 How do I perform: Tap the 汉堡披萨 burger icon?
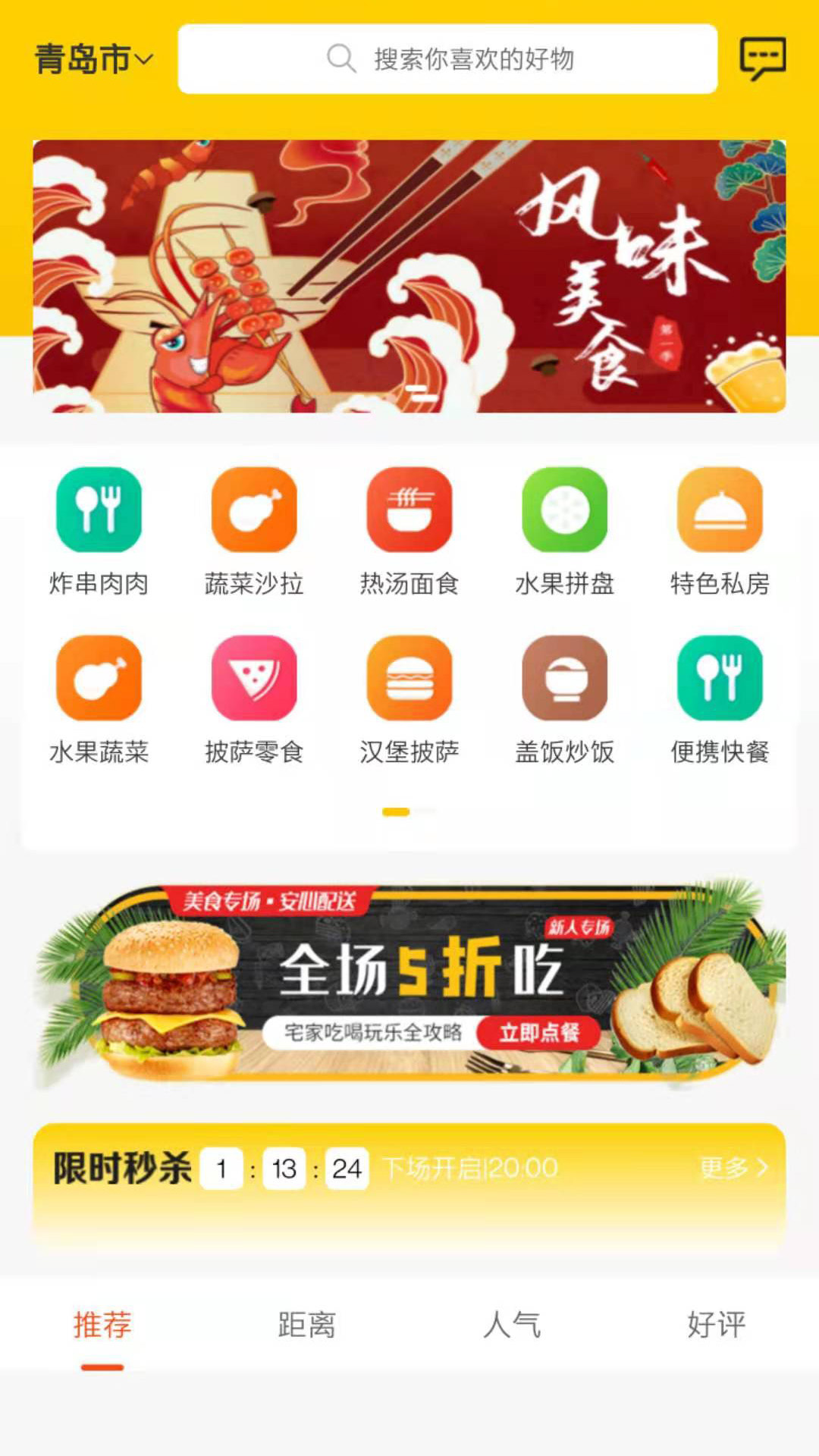(x=409, y=679)
